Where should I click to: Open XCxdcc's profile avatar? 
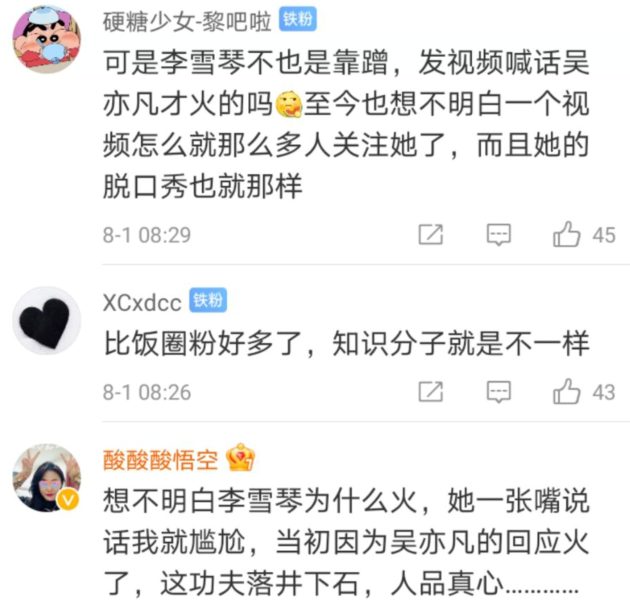coord(46,320)
